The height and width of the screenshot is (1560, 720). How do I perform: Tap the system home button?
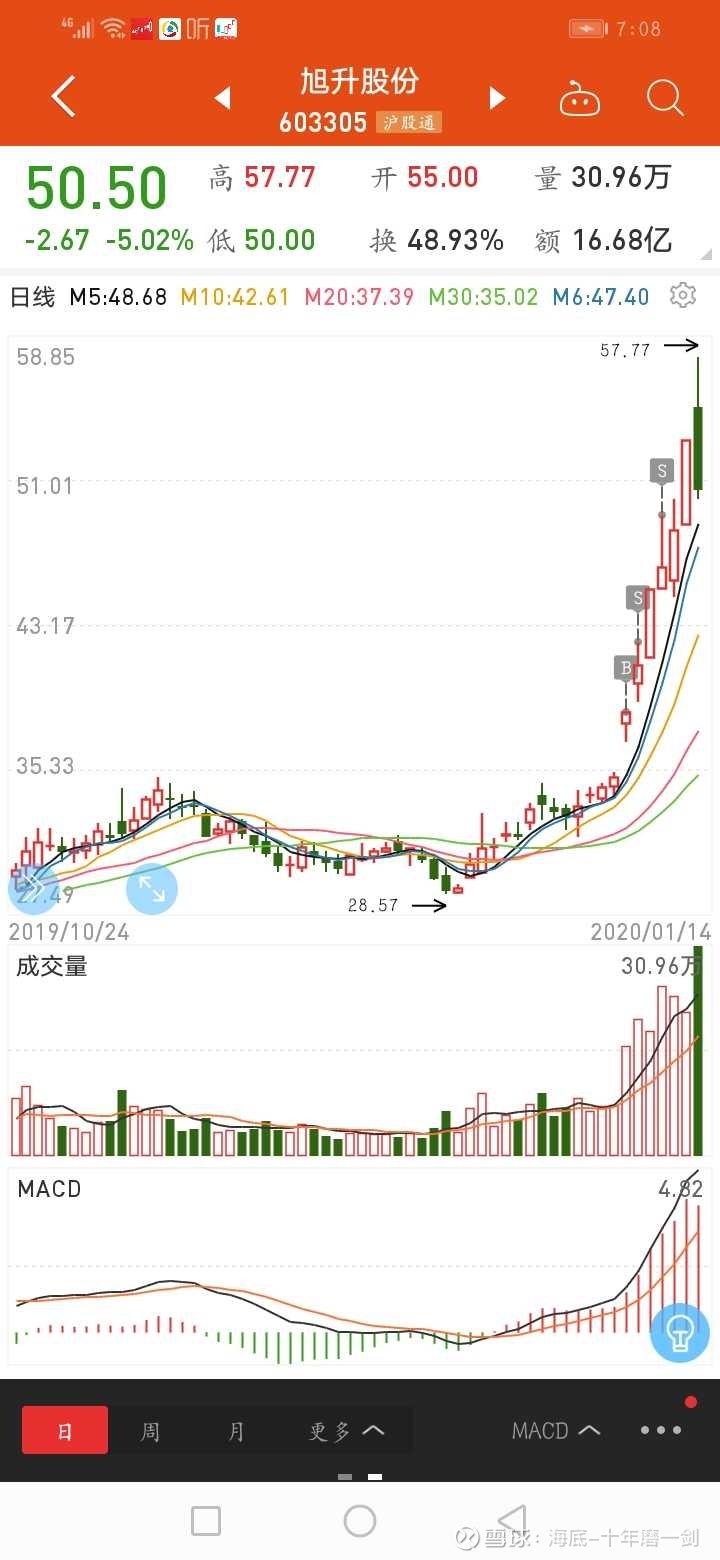coord(359,1521)
